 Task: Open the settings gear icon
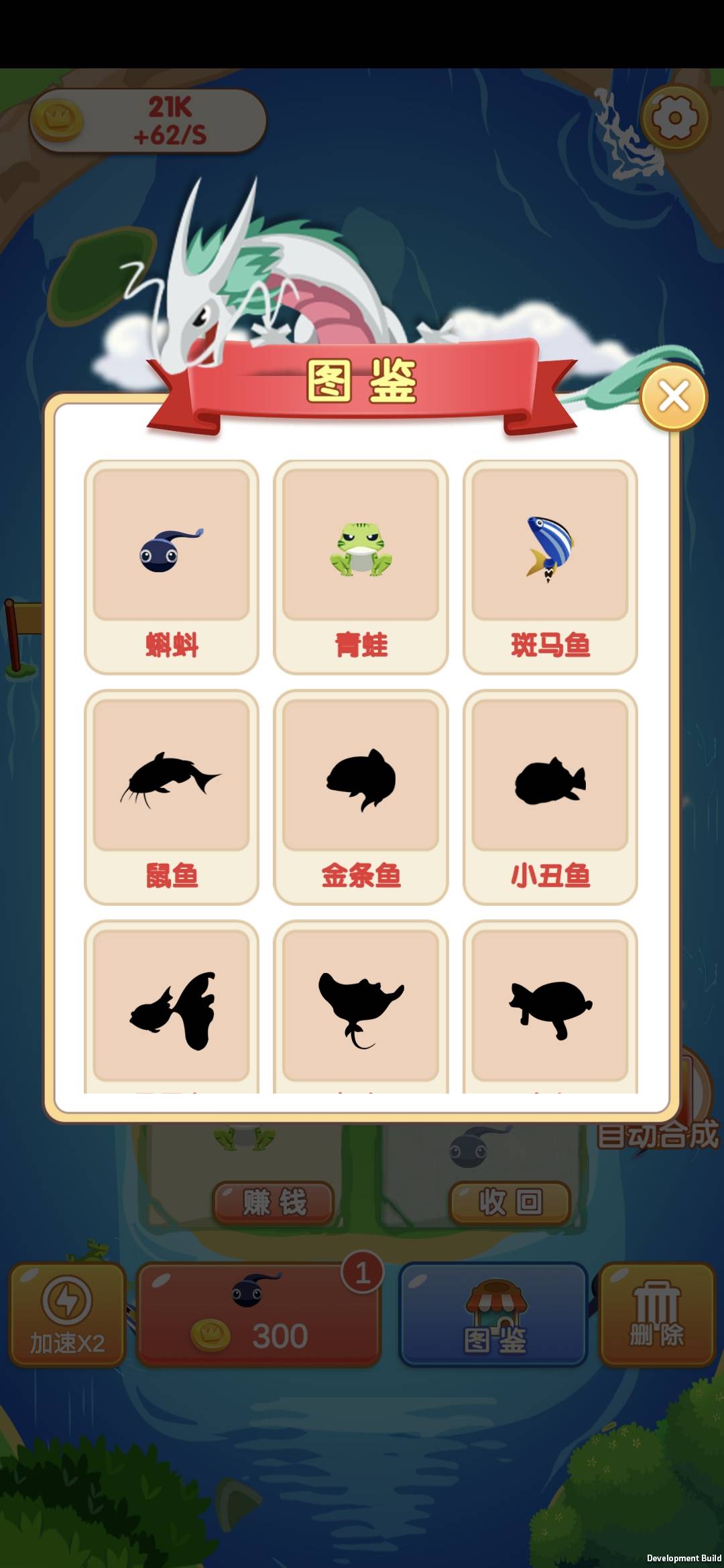676,116
